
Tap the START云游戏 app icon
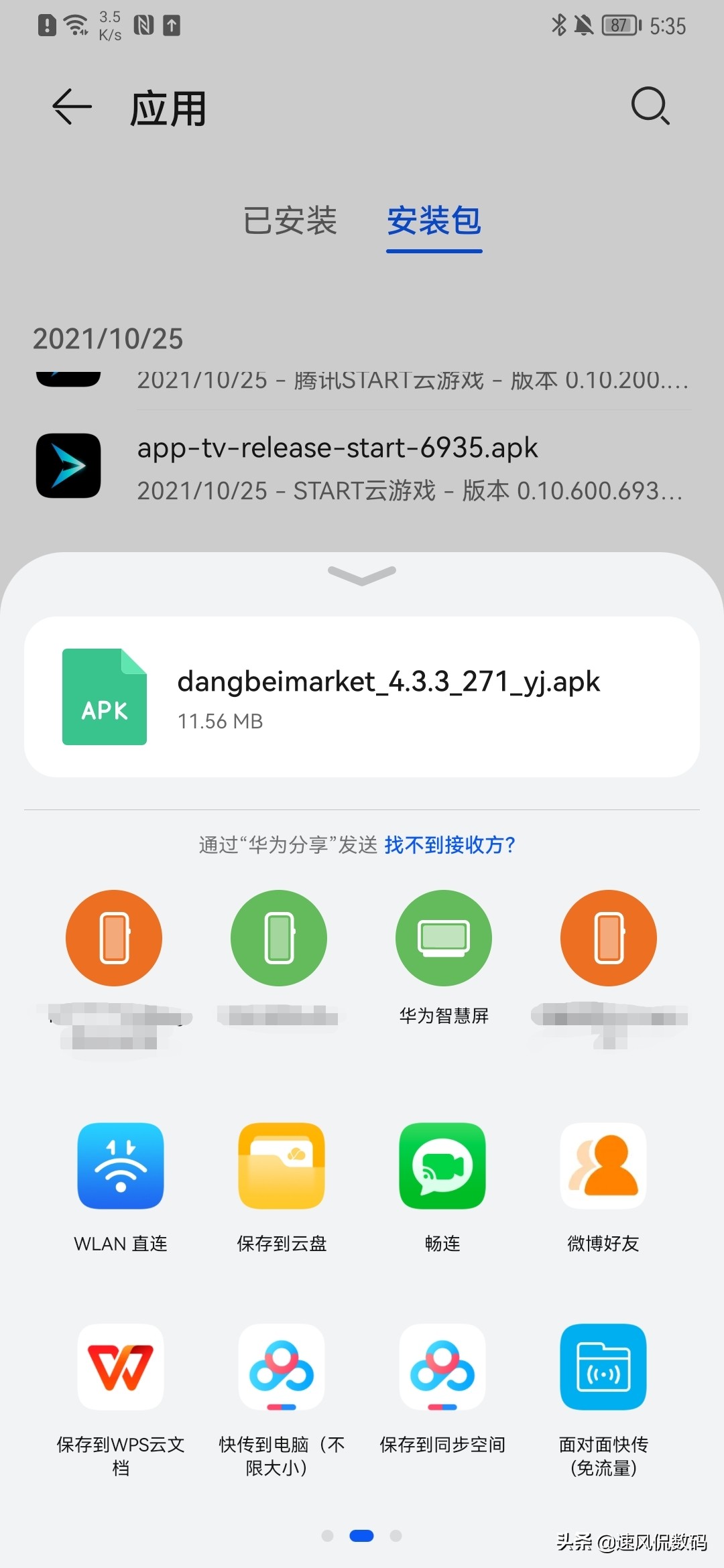(68, 466)
